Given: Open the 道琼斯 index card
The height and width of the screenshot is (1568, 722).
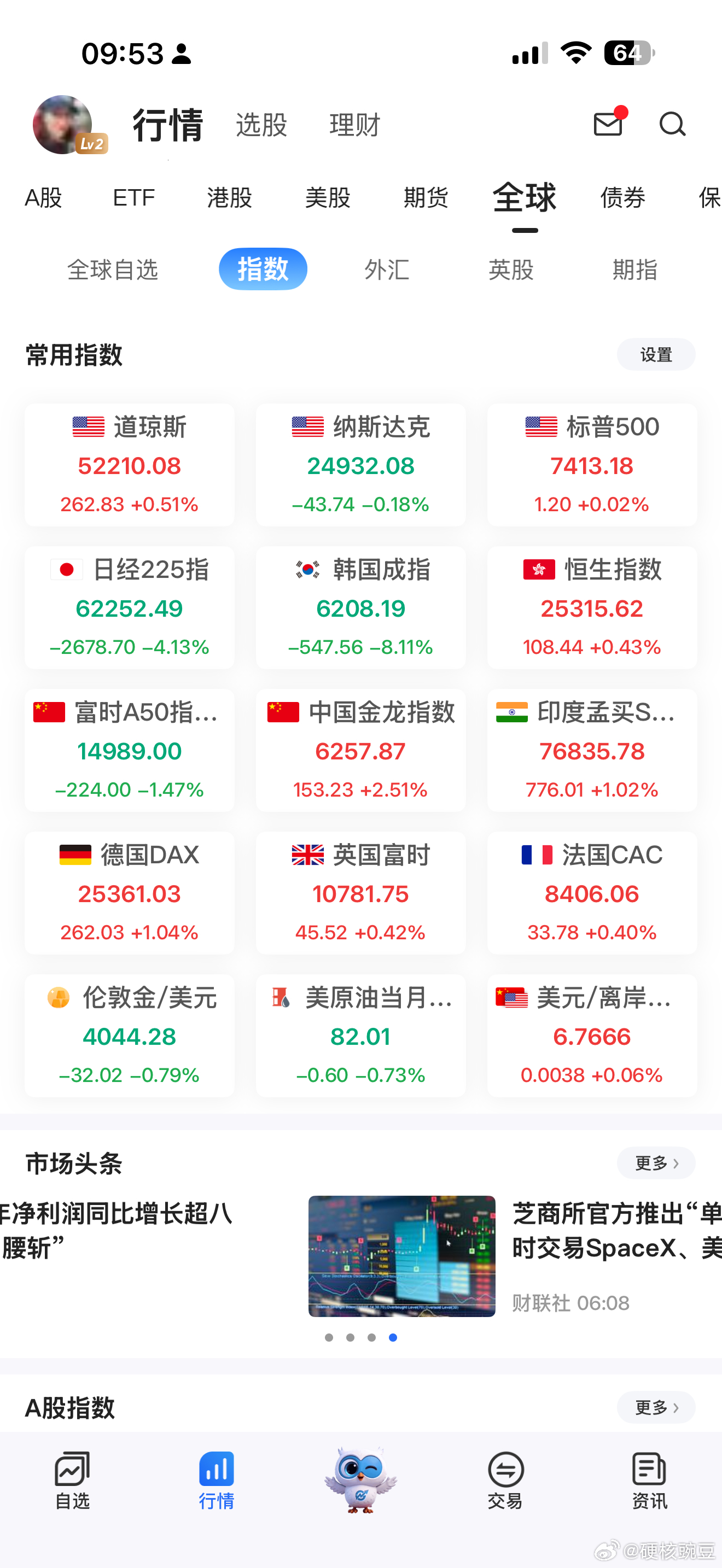Looking at the screenshot, I should point(129,464).
